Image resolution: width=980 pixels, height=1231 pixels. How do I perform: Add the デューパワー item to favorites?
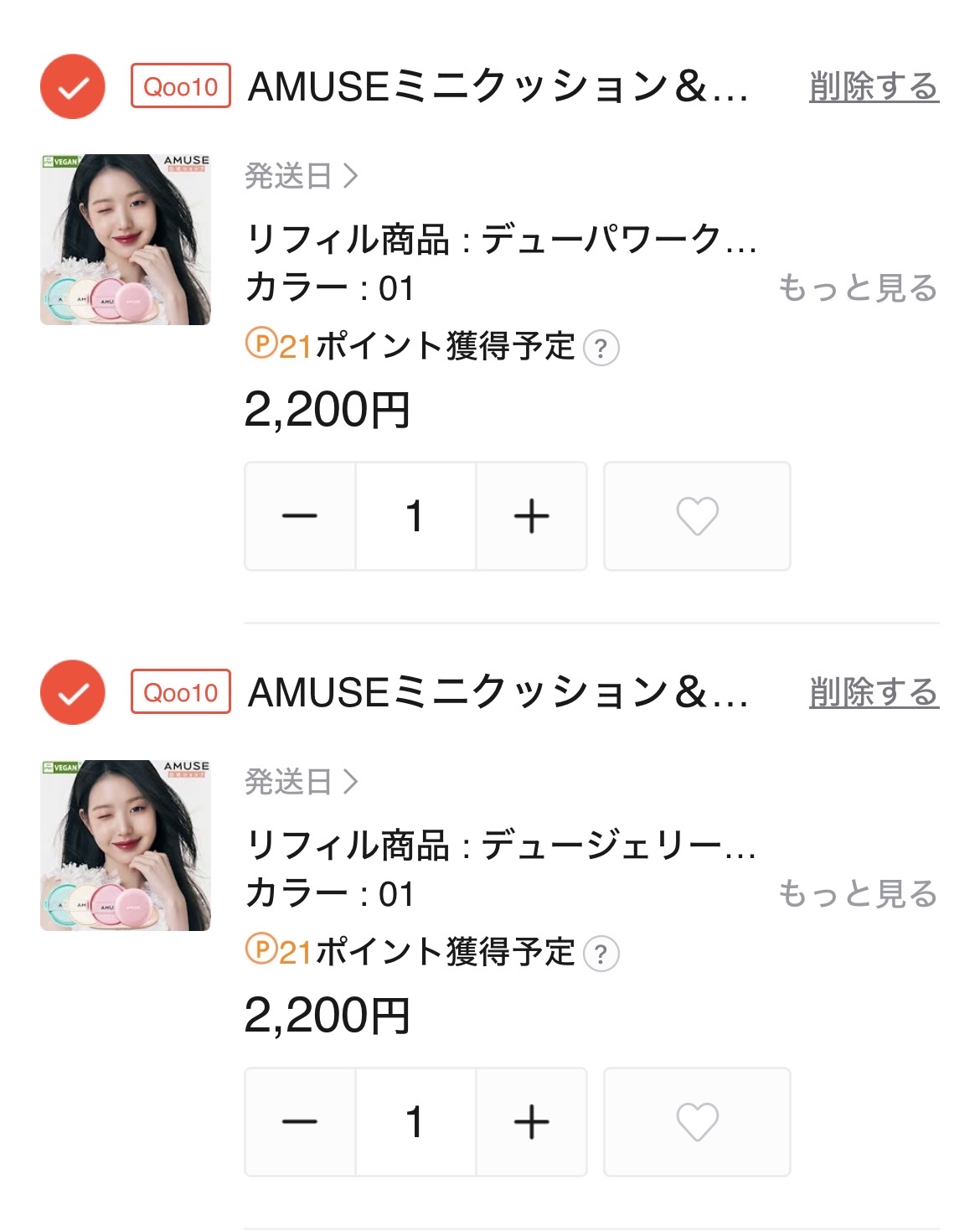point(697,516)
